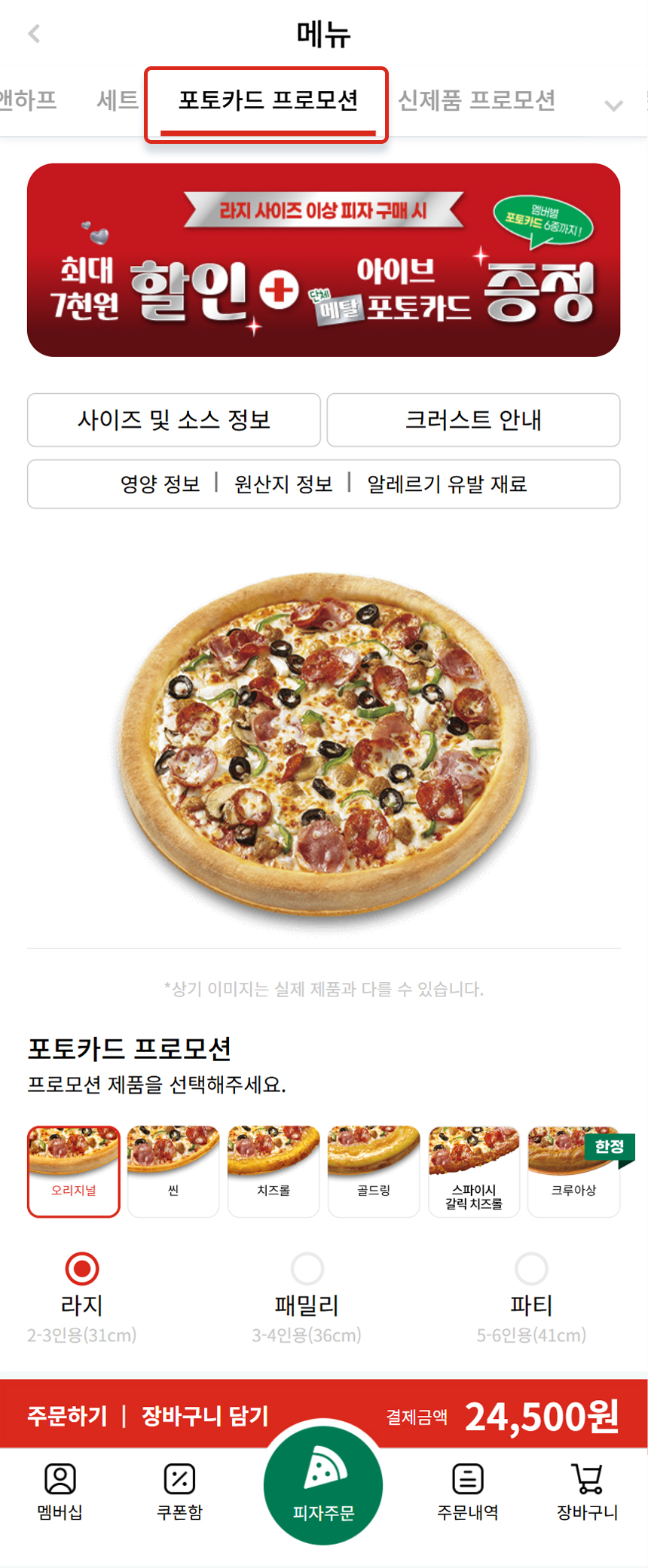Expand the menu category dropdown chevron

pos(613,105)
